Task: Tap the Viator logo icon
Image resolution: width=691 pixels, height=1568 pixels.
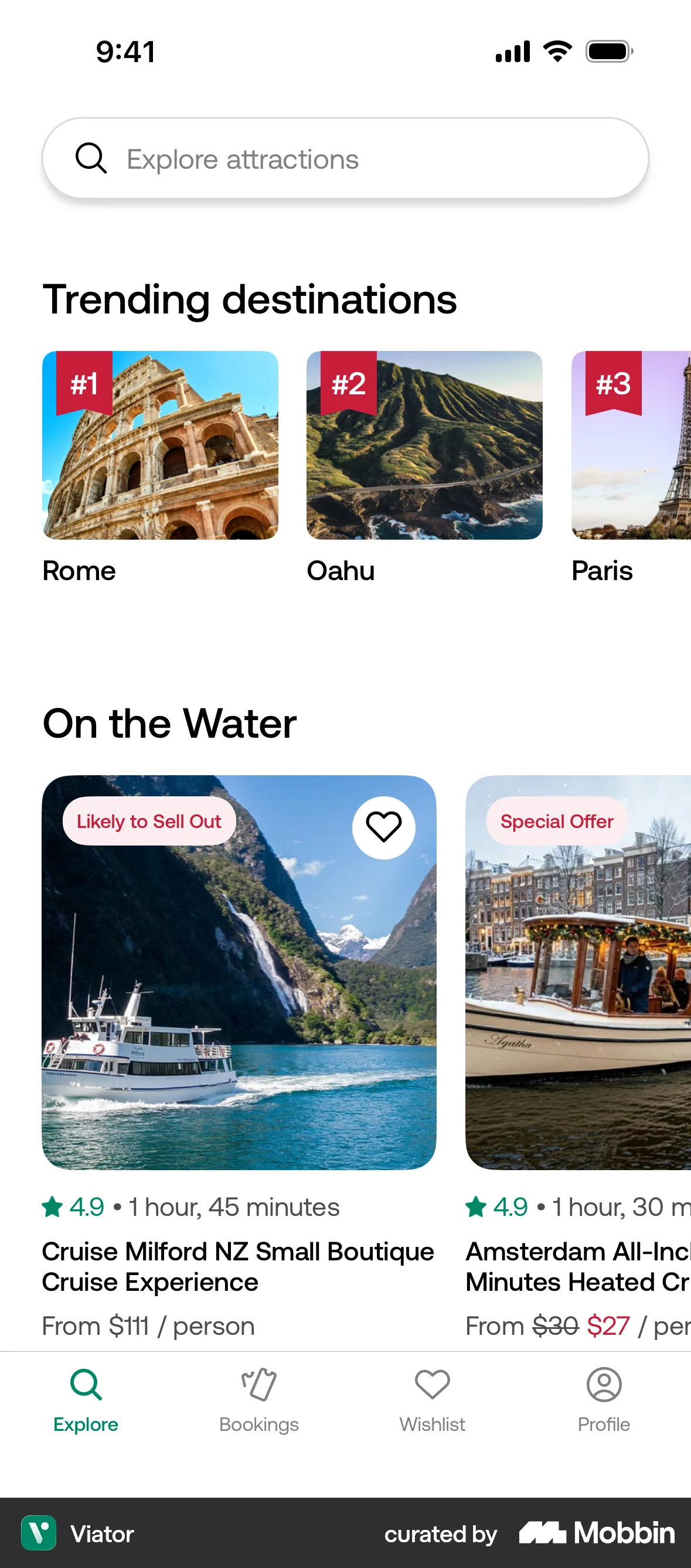Action: (39, 1534)
